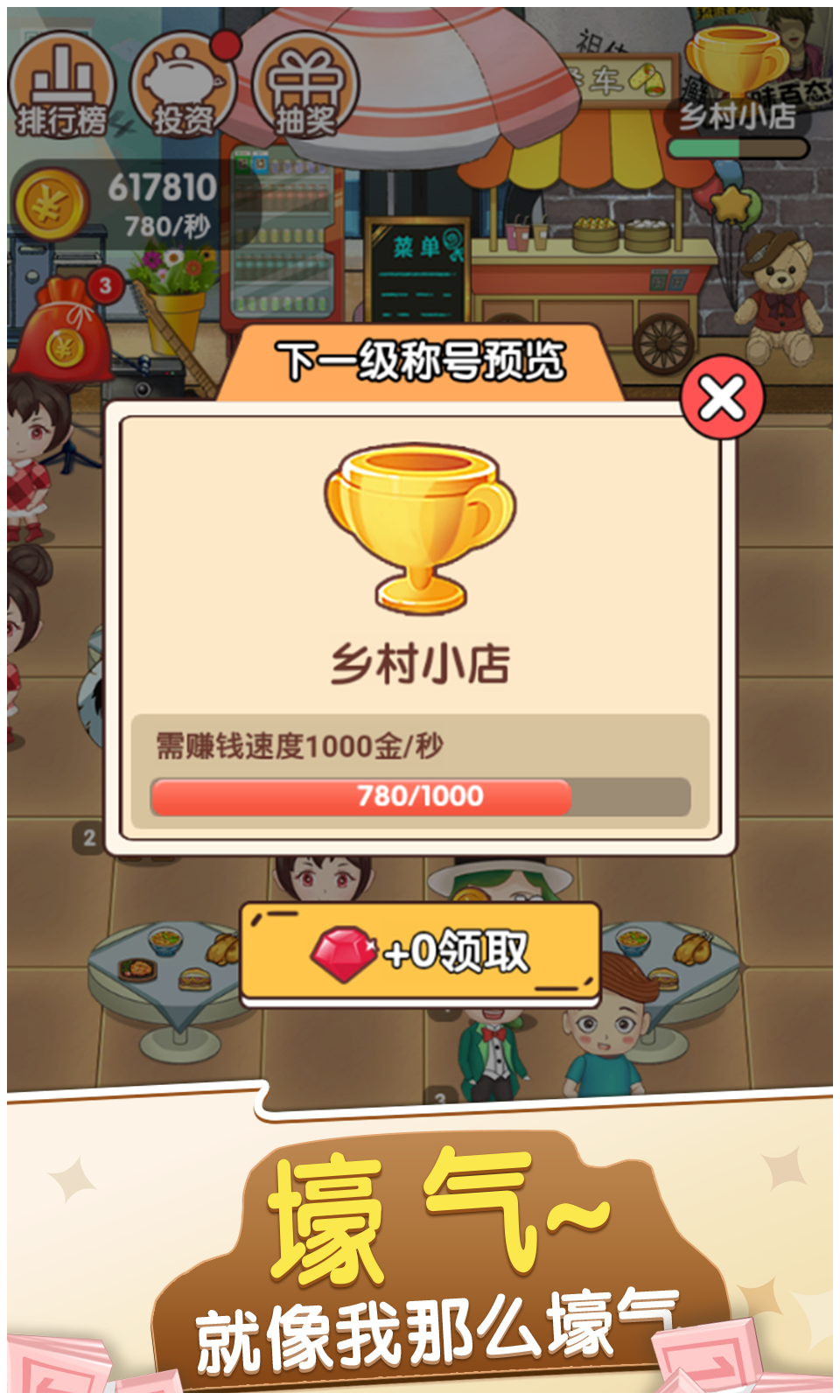Tap the +0 领取 gem reward button
Viewport: 840px width, 1400px height.
420,952
